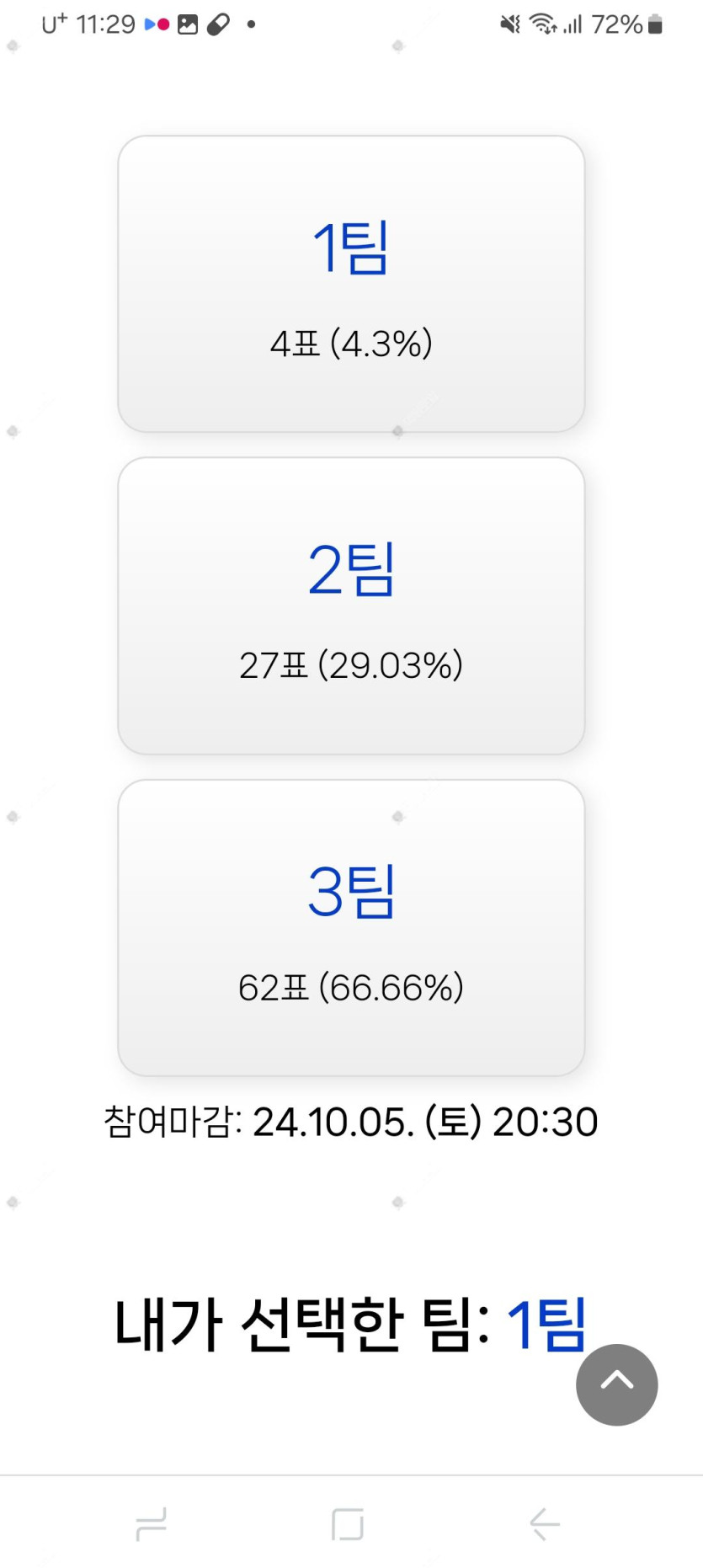Screen dimensions: 703x1568
Task: Choose the 2팀 voting card
Action: (351, 605)
